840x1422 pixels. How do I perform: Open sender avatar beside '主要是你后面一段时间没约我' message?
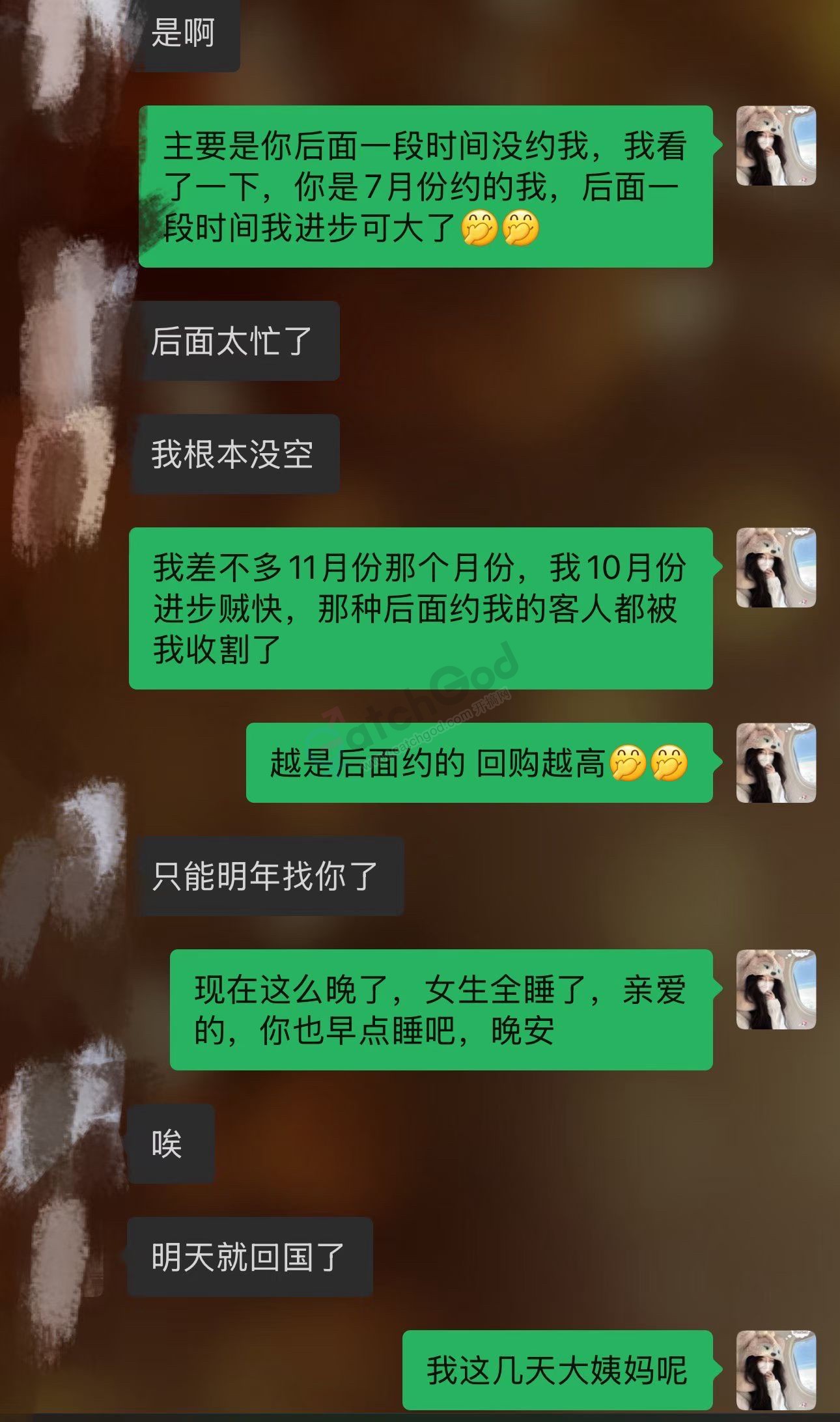tap(776, 146)
